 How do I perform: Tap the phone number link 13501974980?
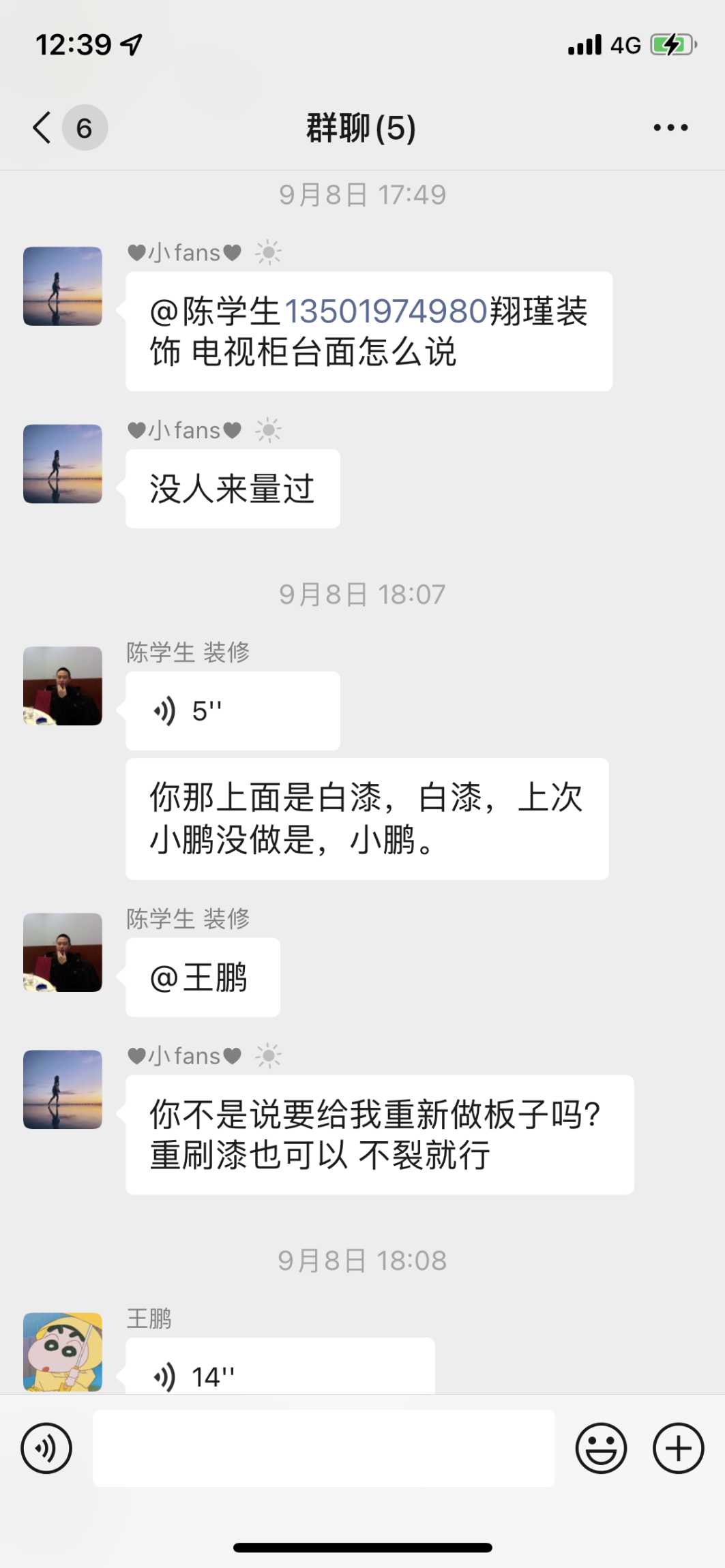click(385, 312)
